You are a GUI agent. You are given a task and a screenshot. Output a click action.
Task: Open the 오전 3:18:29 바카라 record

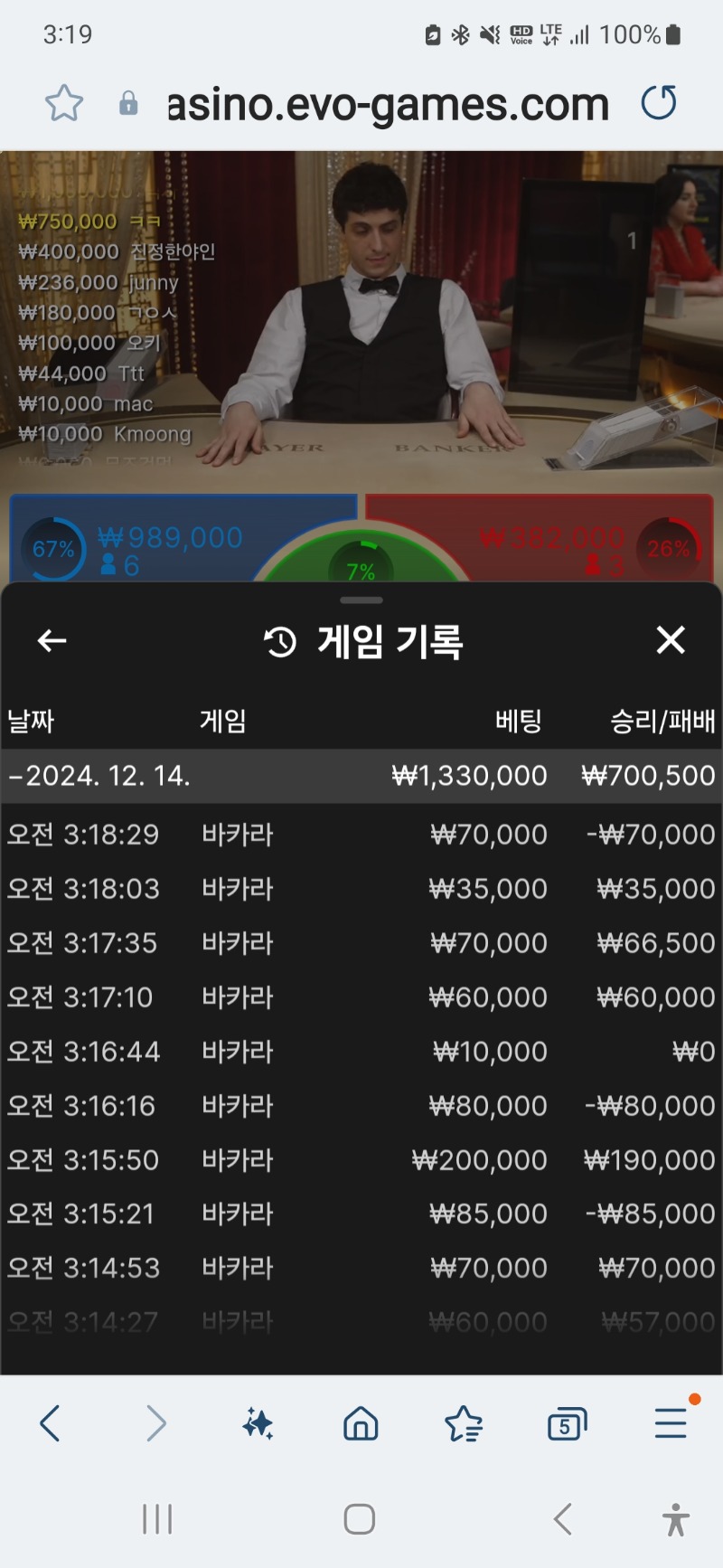point(361,834)
